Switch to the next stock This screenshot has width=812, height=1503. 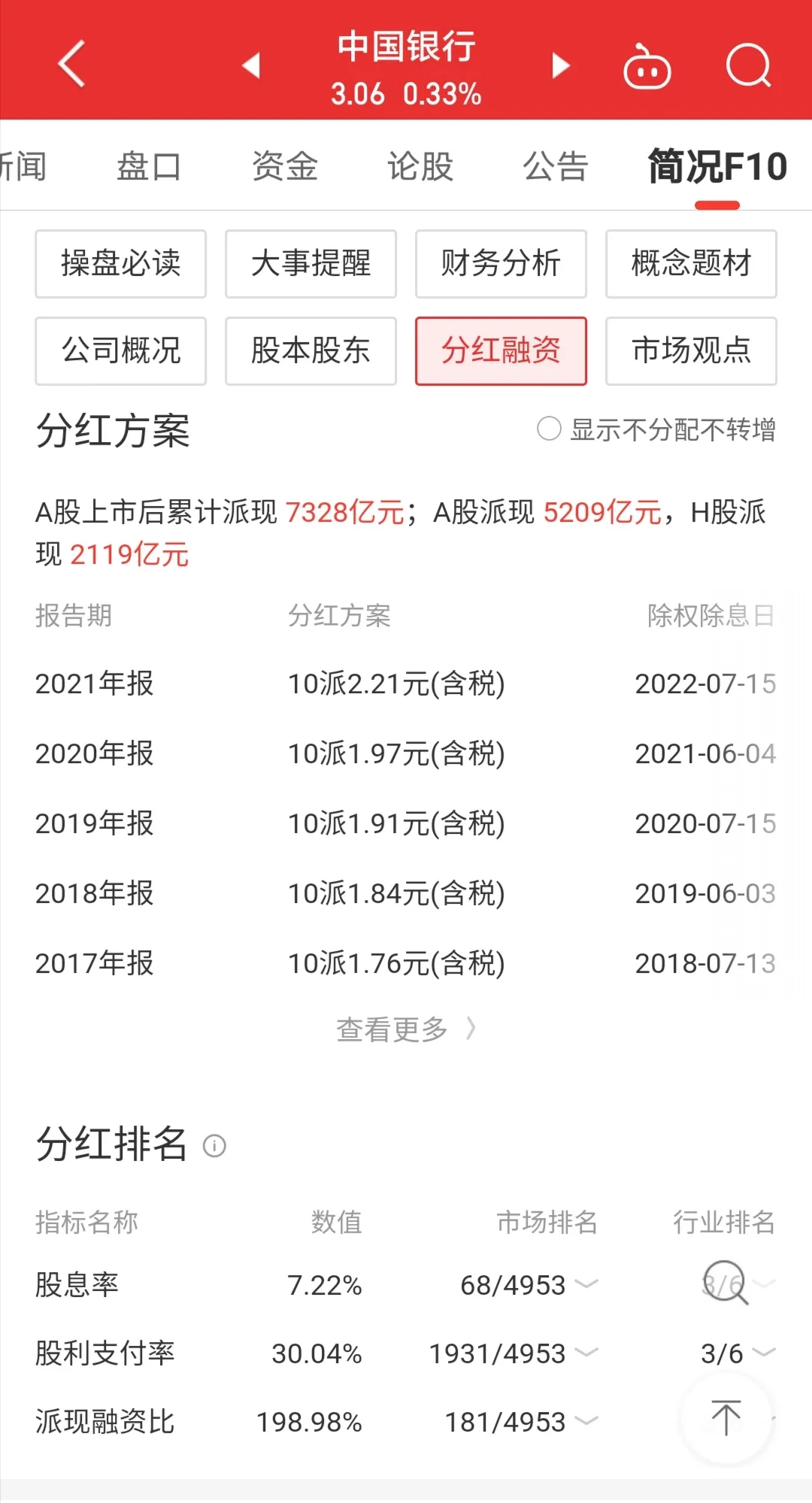pos(560,65)
